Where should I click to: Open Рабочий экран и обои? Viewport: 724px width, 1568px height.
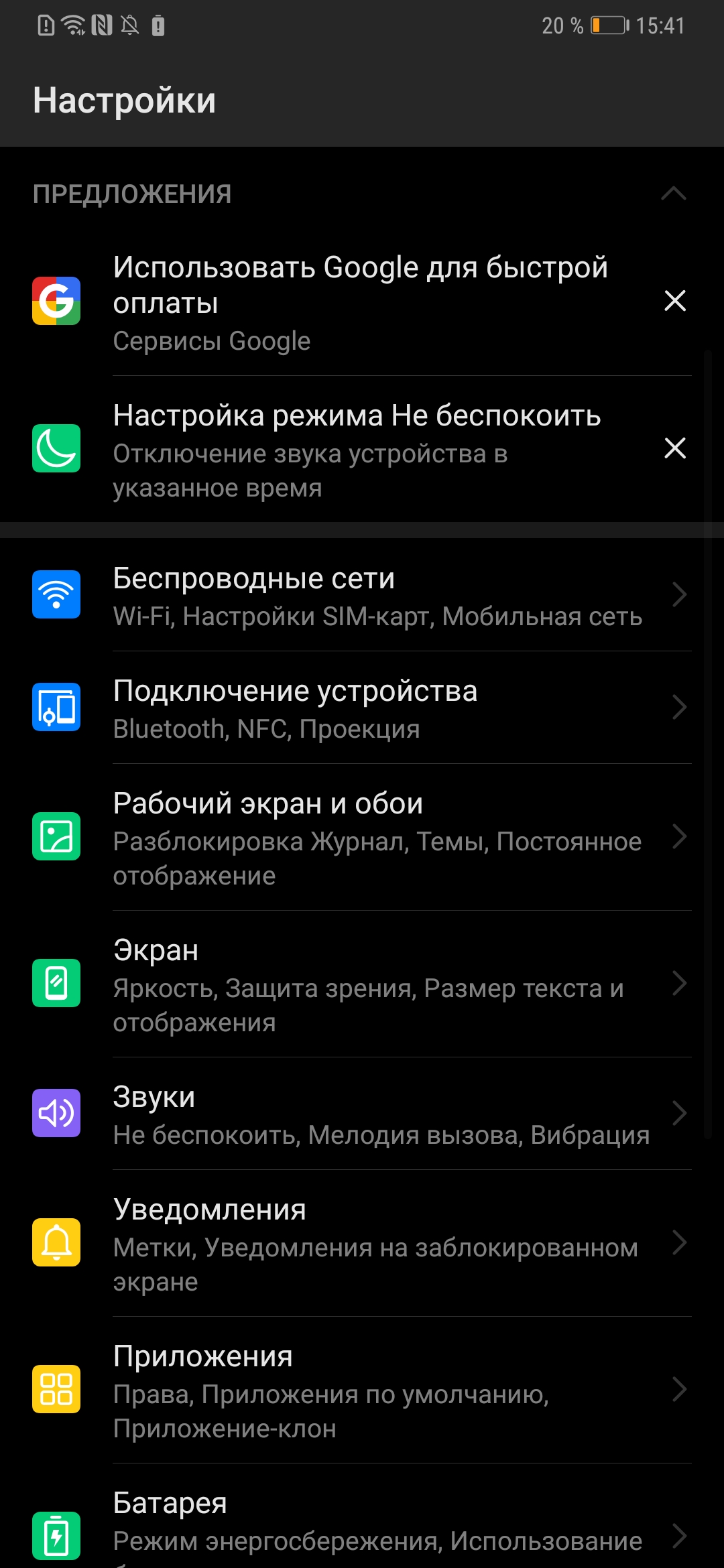pos(362,837)
